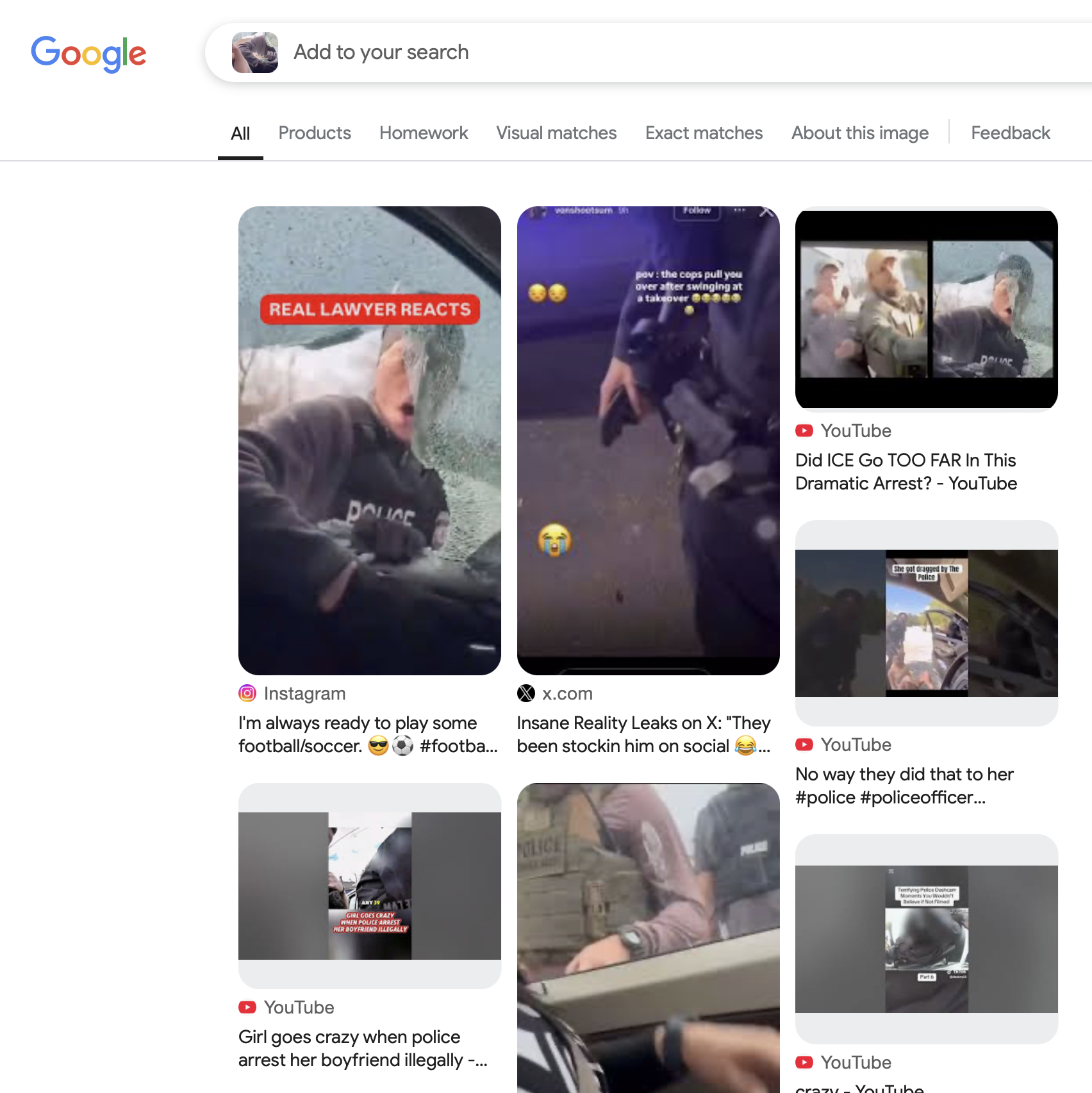Open the Exact matches tab

tap(703, 133)
